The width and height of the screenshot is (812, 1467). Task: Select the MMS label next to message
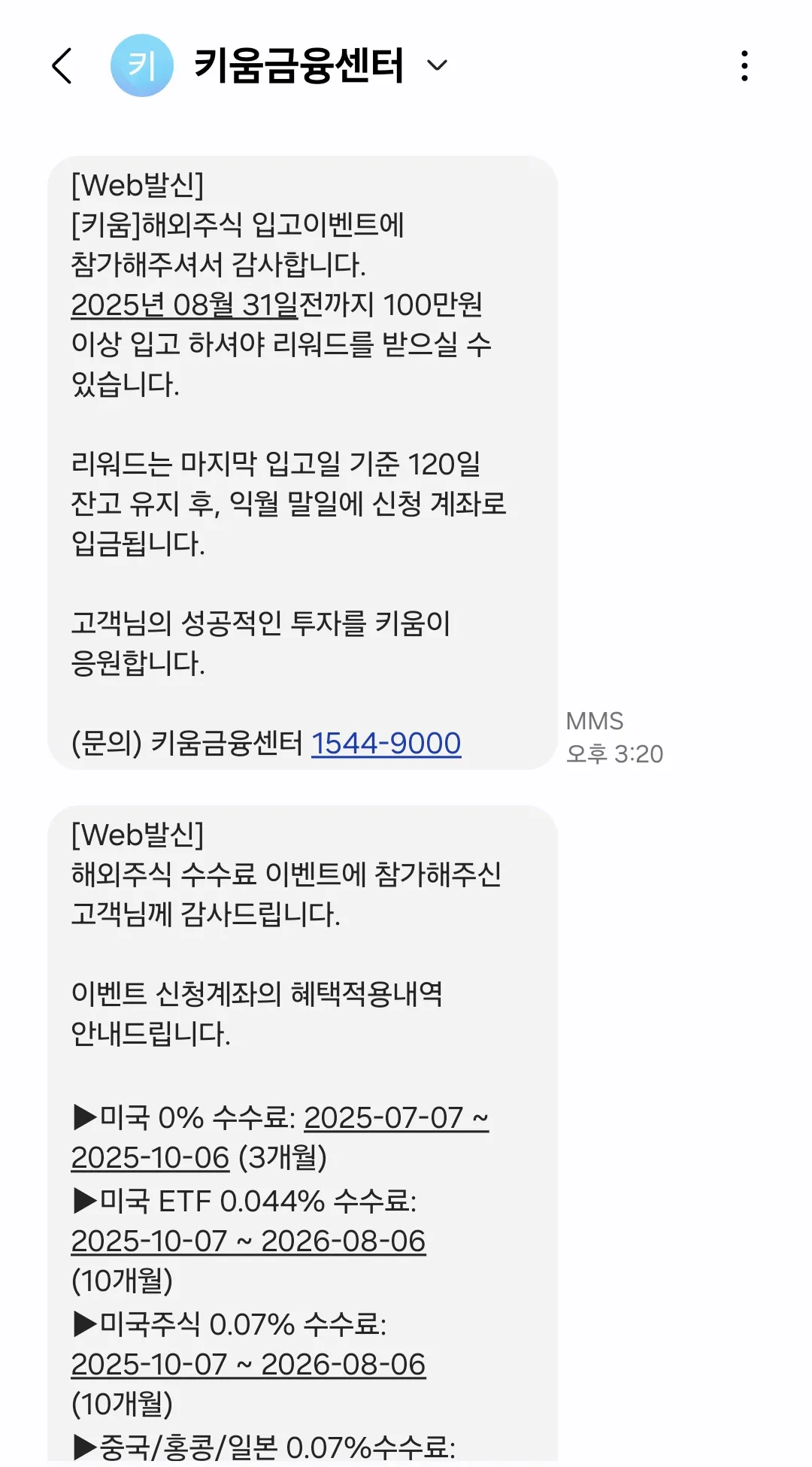tap(596, 721)
